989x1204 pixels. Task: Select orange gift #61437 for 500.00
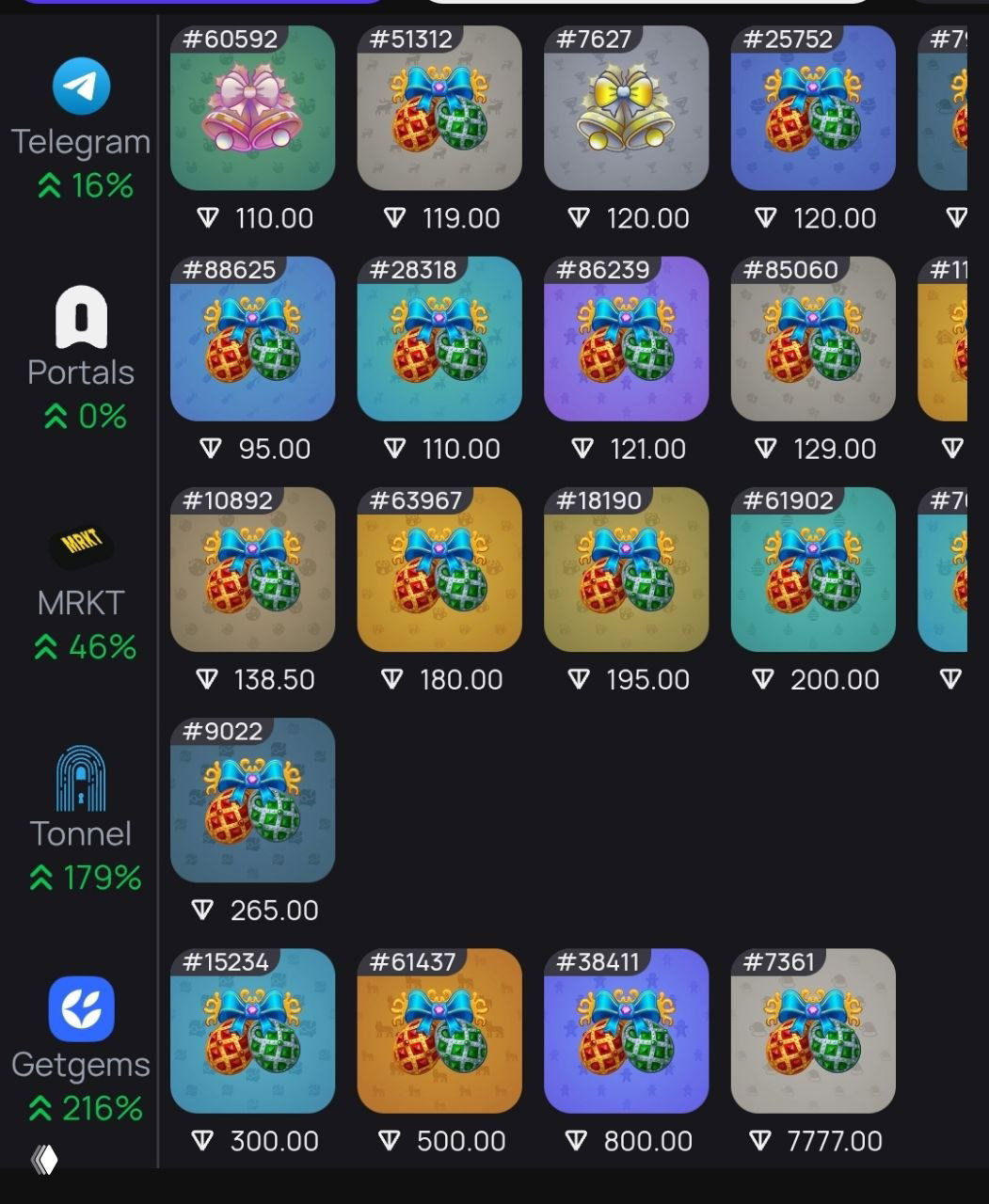pyautogui.click(x=439, y=1030)
